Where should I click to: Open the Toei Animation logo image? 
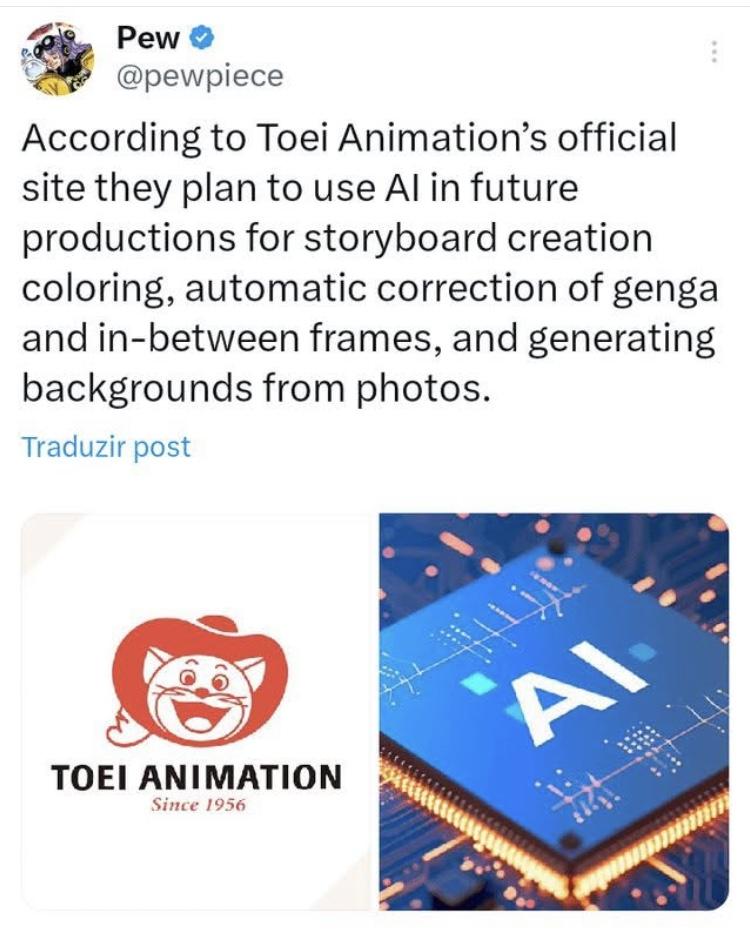197,711
